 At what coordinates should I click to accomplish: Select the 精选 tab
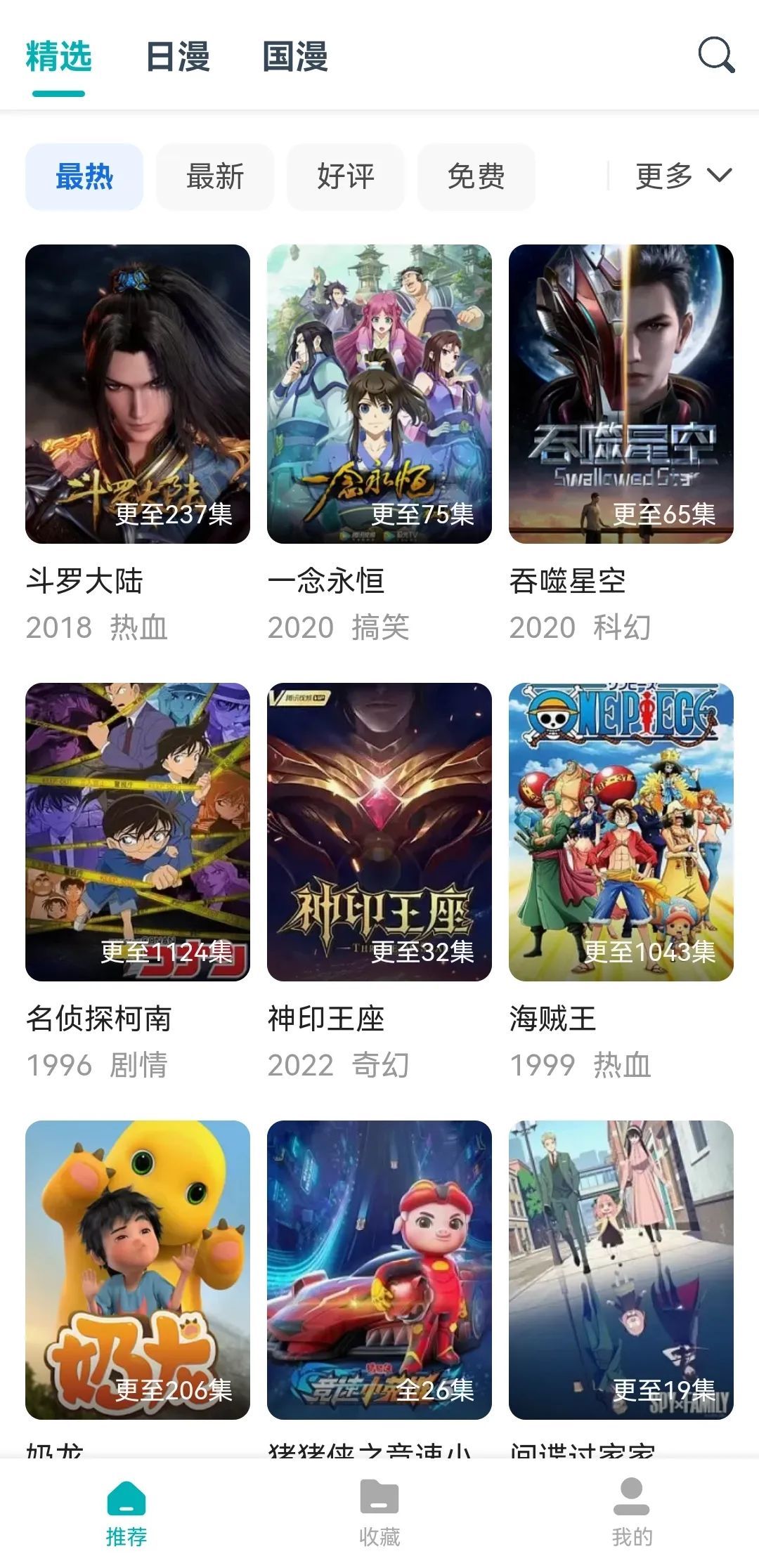(x=59, y=57)
